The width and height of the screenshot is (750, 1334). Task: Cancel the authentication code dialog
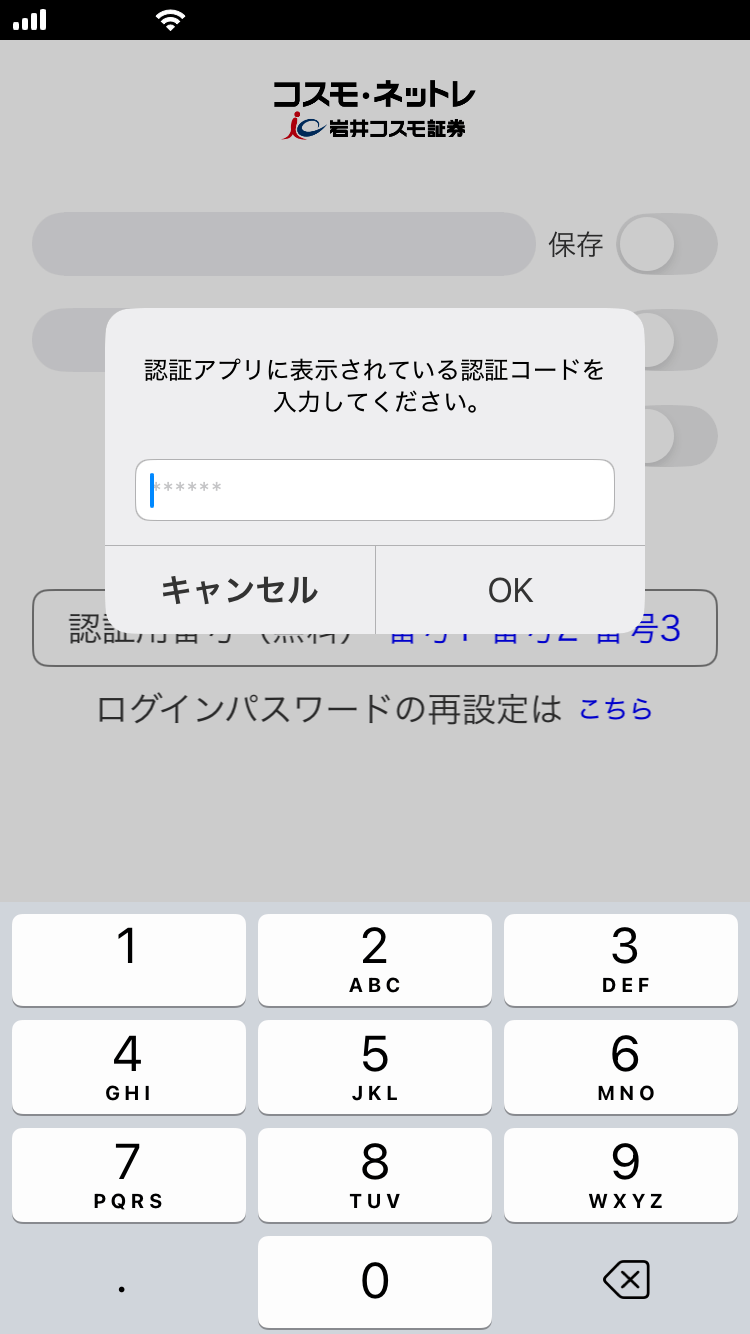[240, 590]
